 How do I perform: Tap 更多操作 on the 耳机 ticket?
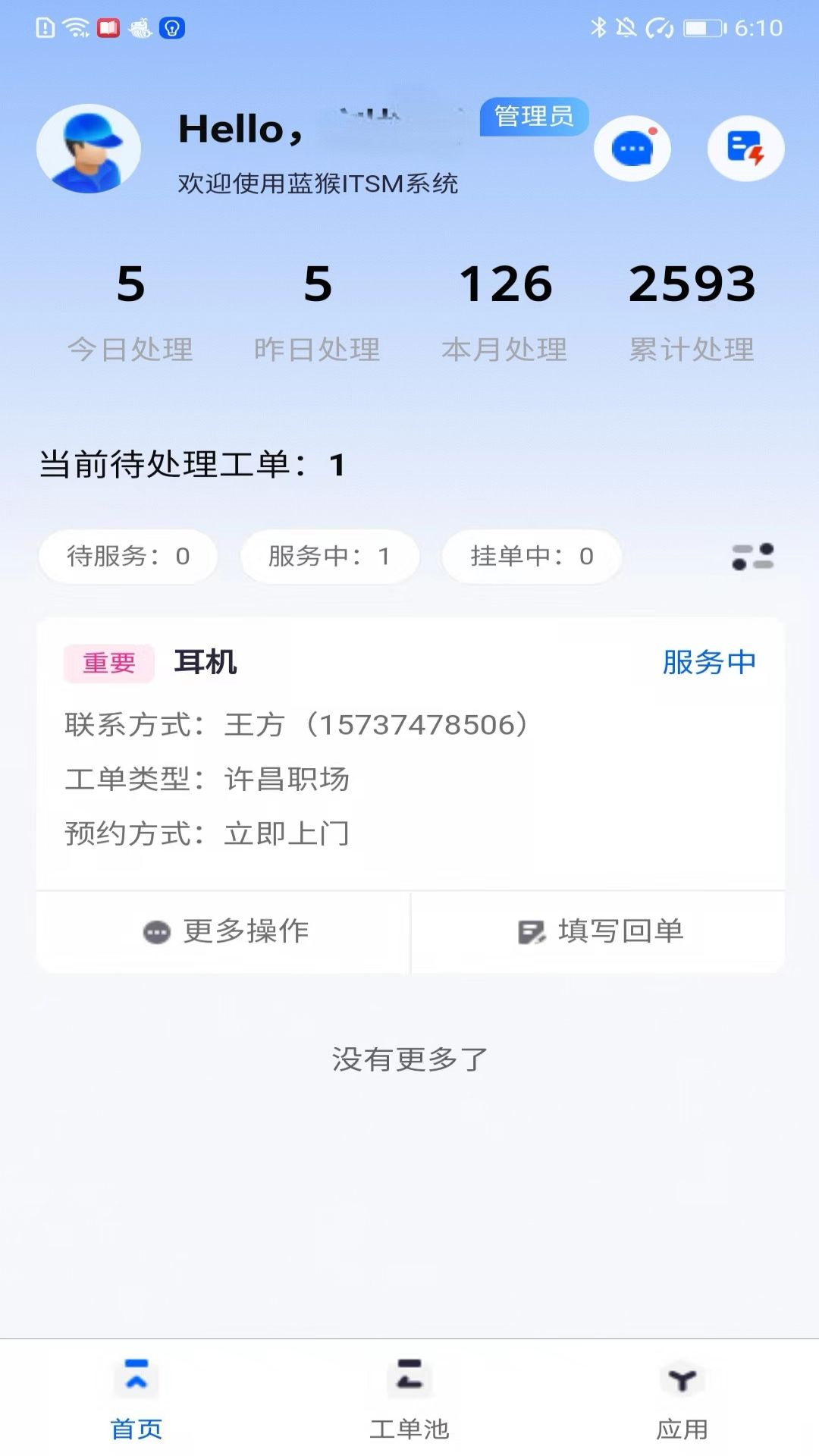pyautogui.click(x=224, y=931)
